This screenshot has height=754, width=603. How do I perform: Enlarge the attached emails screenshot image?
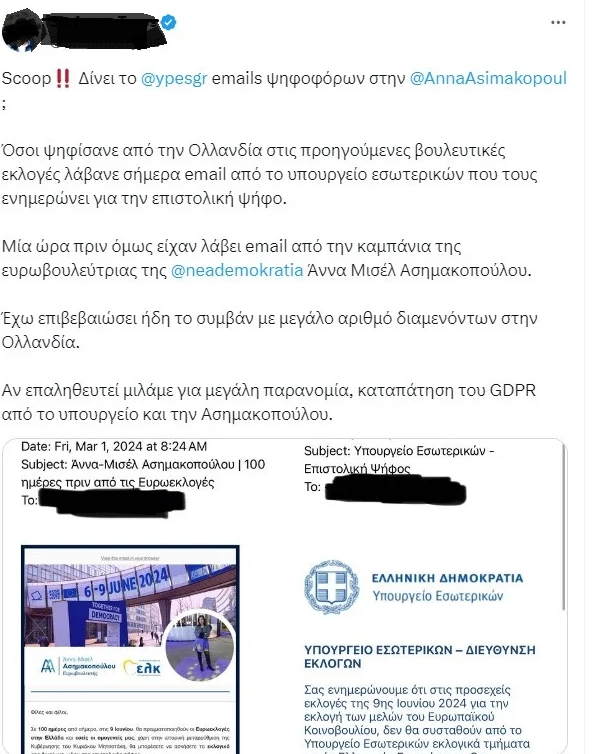(294, 596)
